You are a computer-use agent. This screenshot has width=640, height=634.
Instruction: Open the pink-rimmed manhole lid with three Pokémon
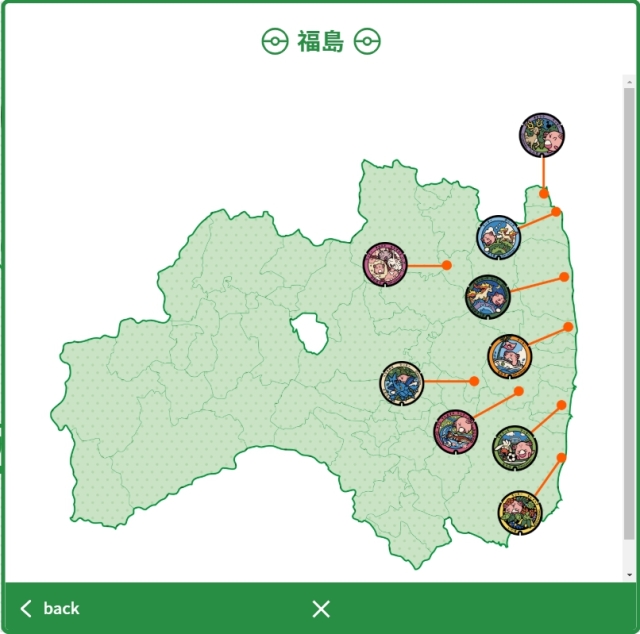(x=385, y=265)
